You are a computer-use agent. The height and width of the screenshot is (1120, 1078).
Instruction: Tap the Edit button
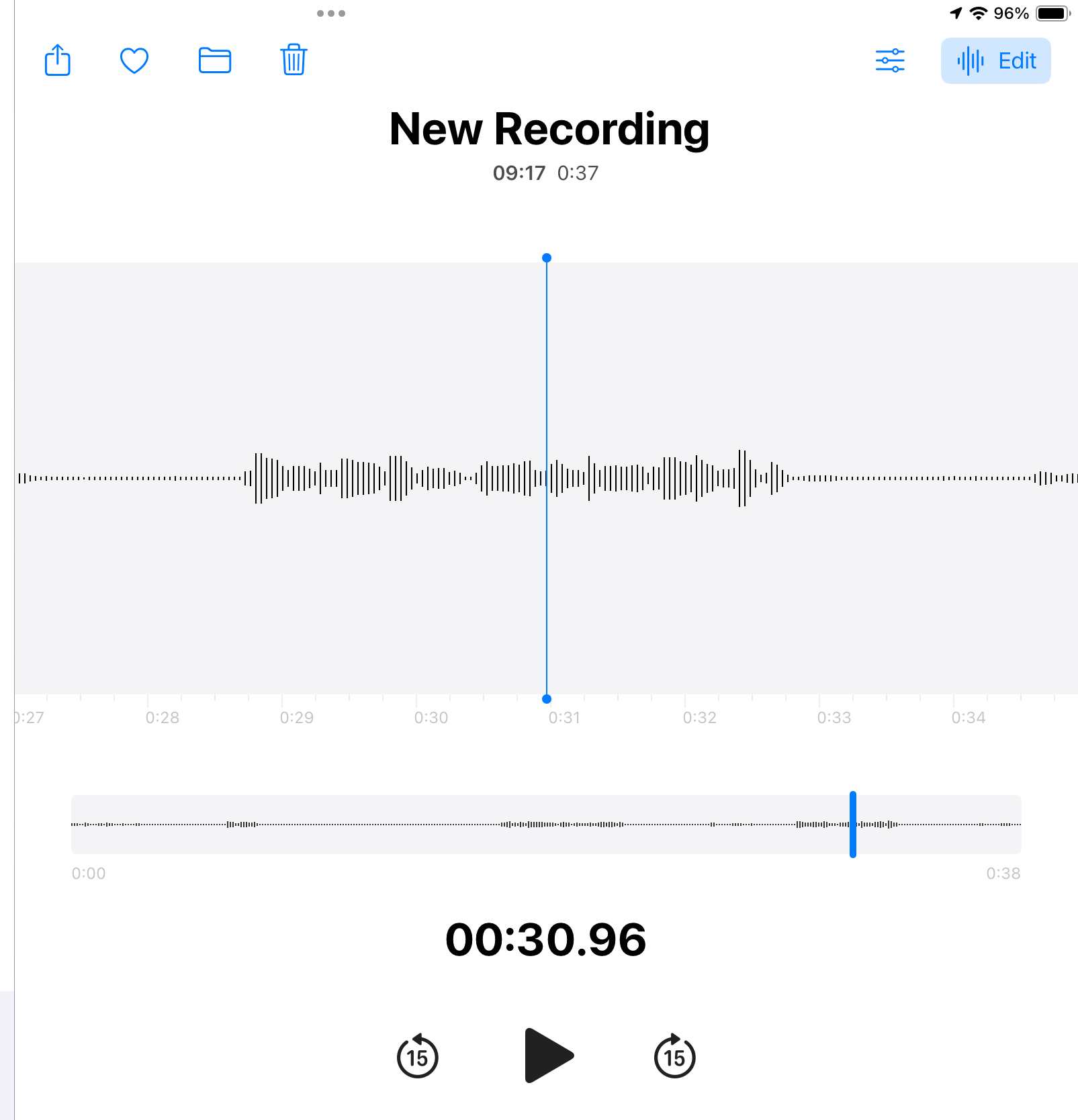pos(995,60)
